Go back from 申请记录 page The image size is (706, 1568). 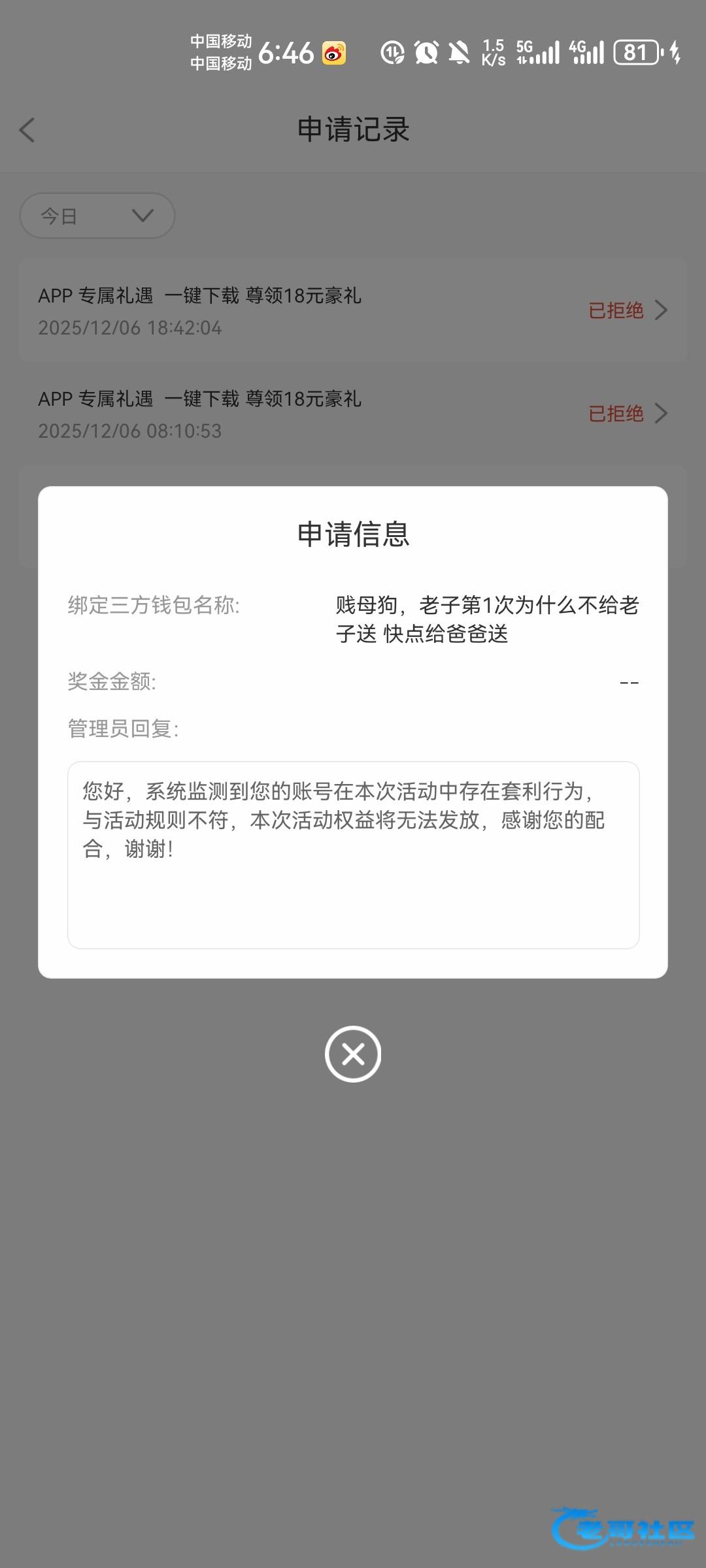click(27, 130)
